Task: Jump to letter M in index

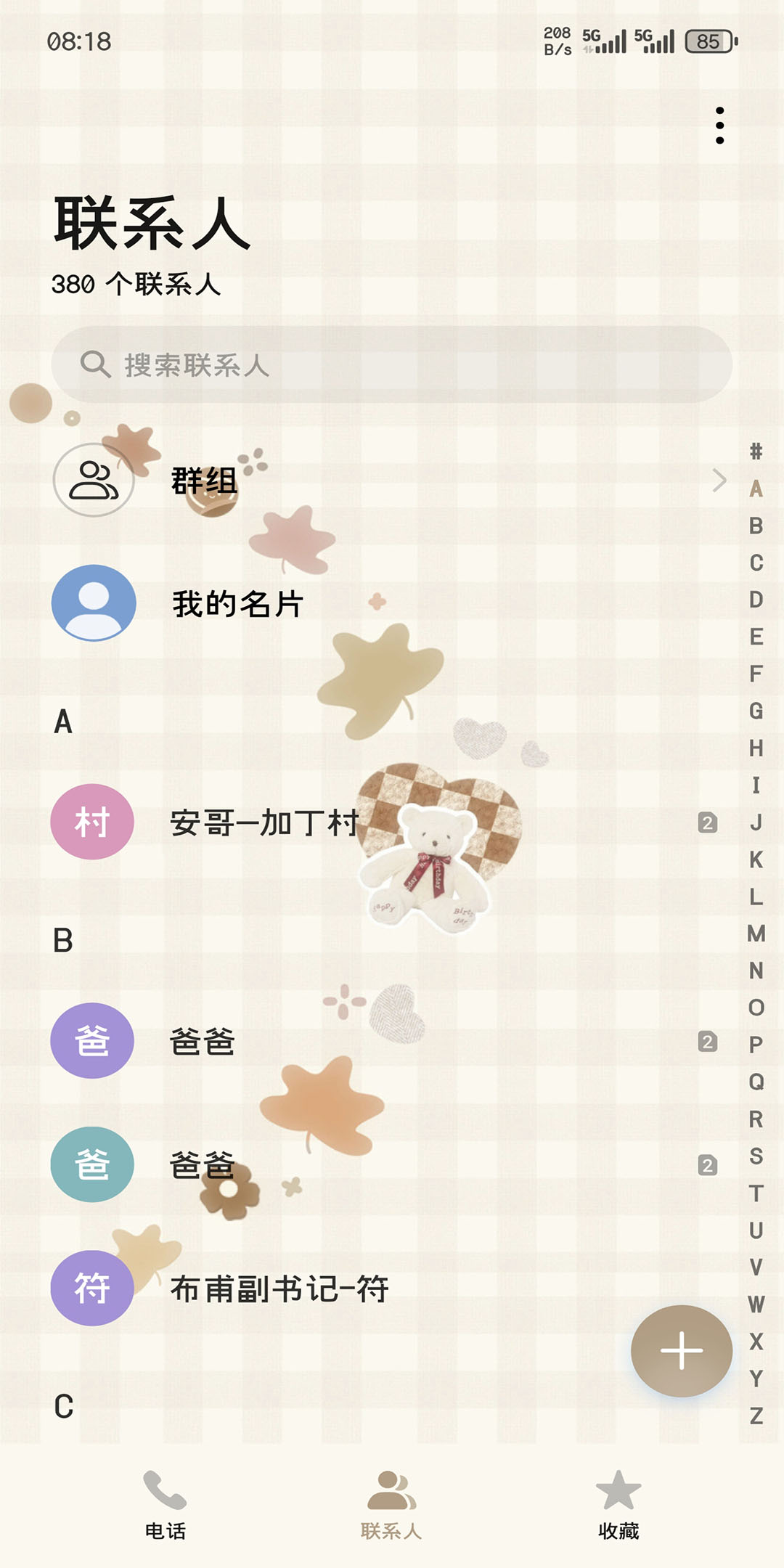Action: 756,934
